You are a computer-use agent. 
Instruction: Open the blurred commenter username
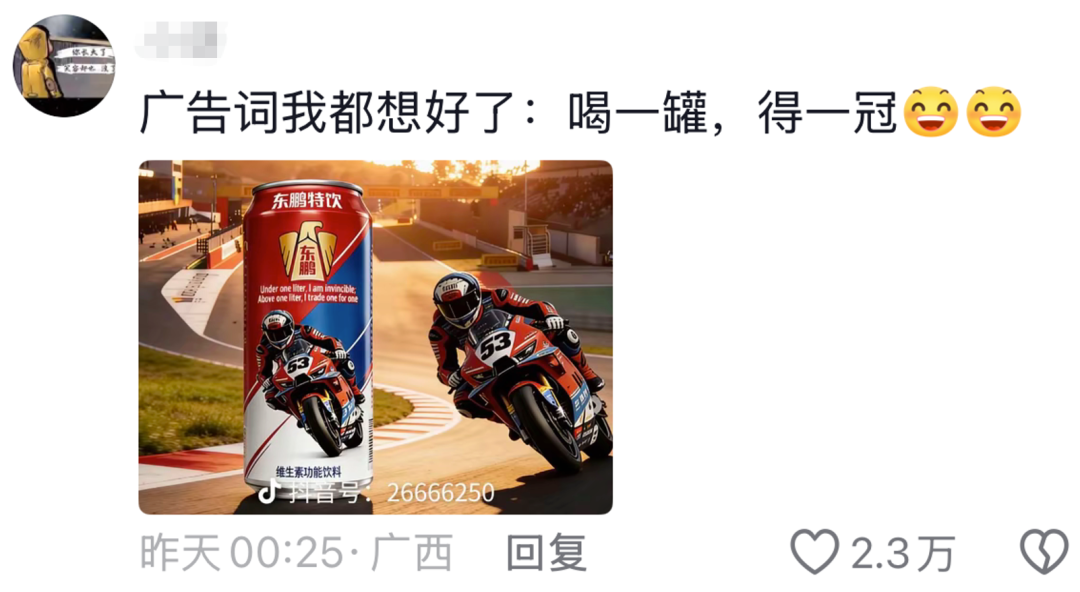pos(183,42)
